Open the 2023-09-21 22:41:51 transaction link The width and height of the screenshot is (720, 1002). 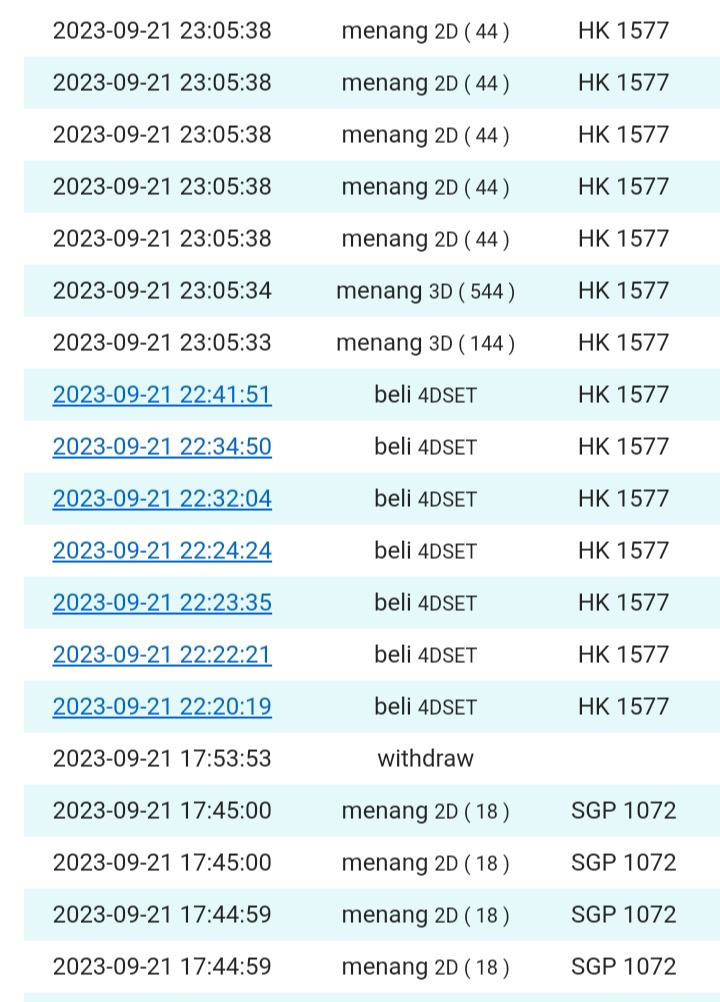coord(162,395)
